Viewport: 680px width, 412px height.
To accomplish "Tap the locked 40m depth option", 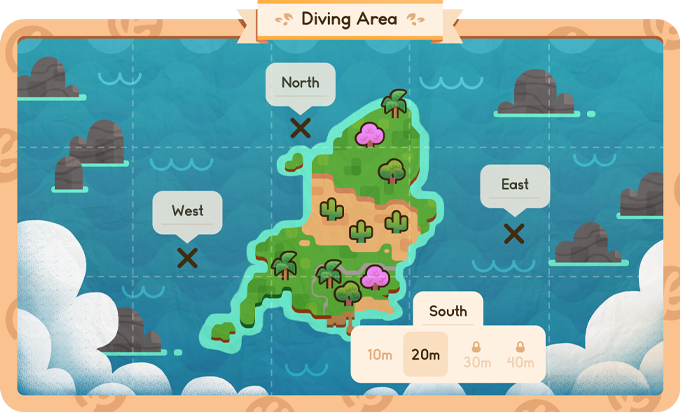I will coord(518,355).
